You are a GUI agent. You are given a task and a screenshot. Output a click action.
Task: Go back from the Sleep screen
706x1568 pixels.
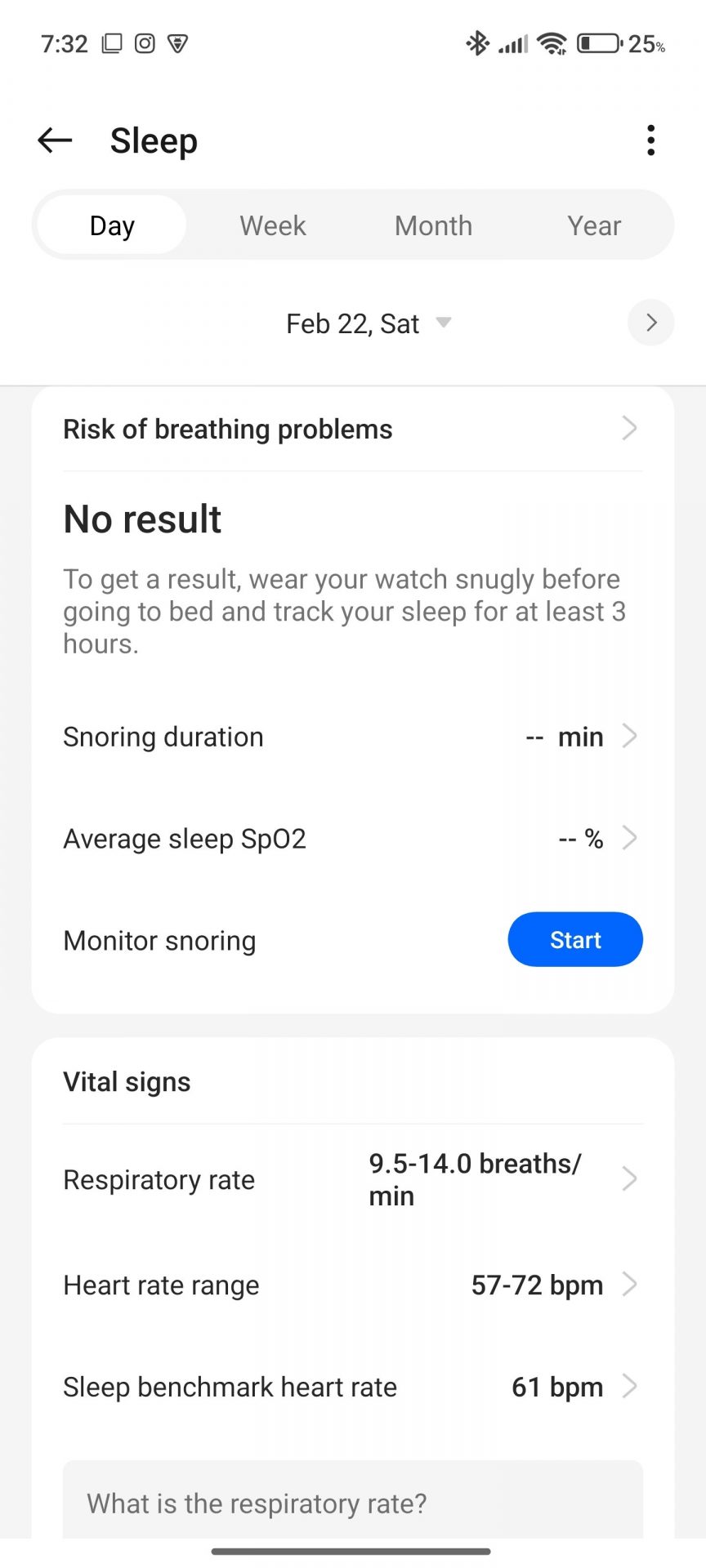tap(56, 140)
